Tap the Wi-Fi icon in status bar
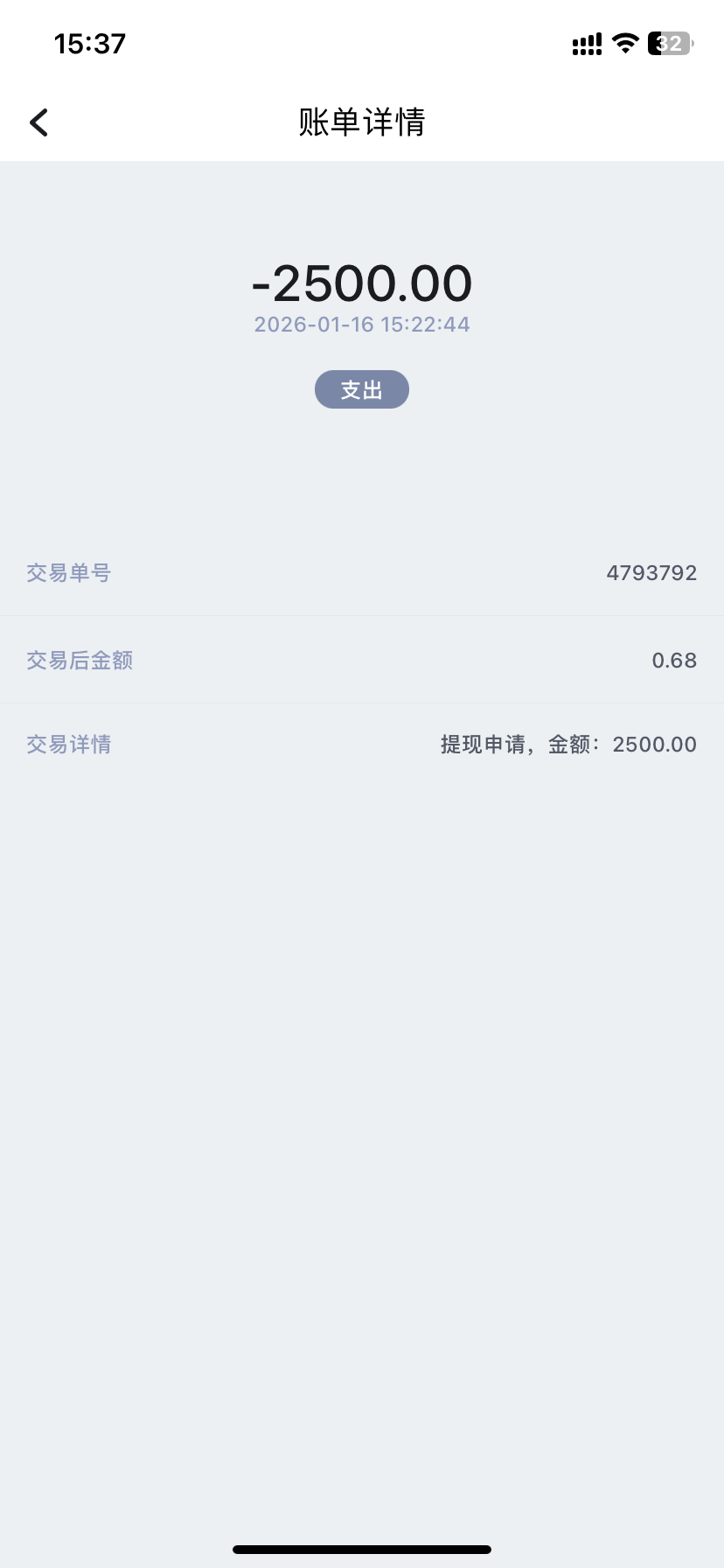Image resolution: width=724 pixels, height=1568 pixels. coord(624,43)
